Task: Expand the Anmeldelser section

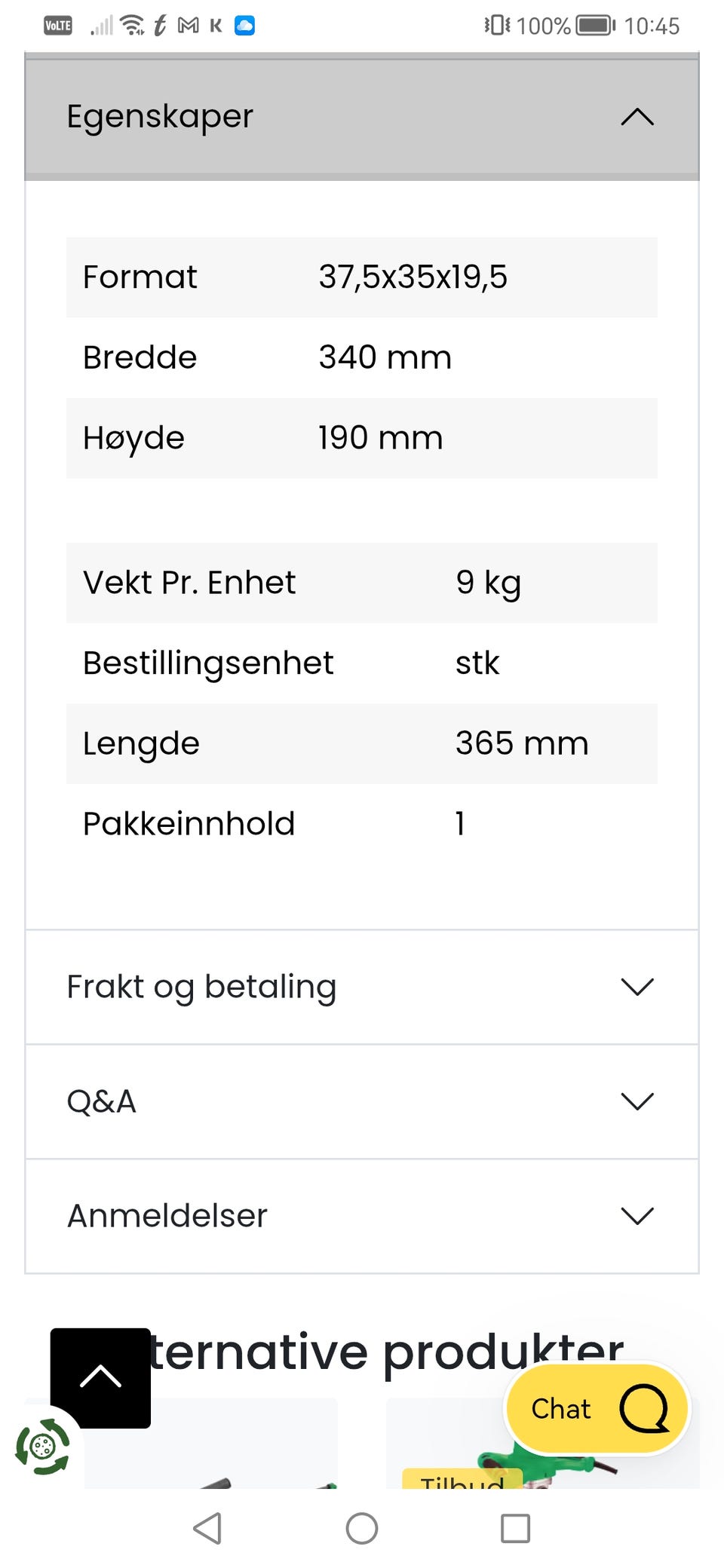Action: (637, 1215)
